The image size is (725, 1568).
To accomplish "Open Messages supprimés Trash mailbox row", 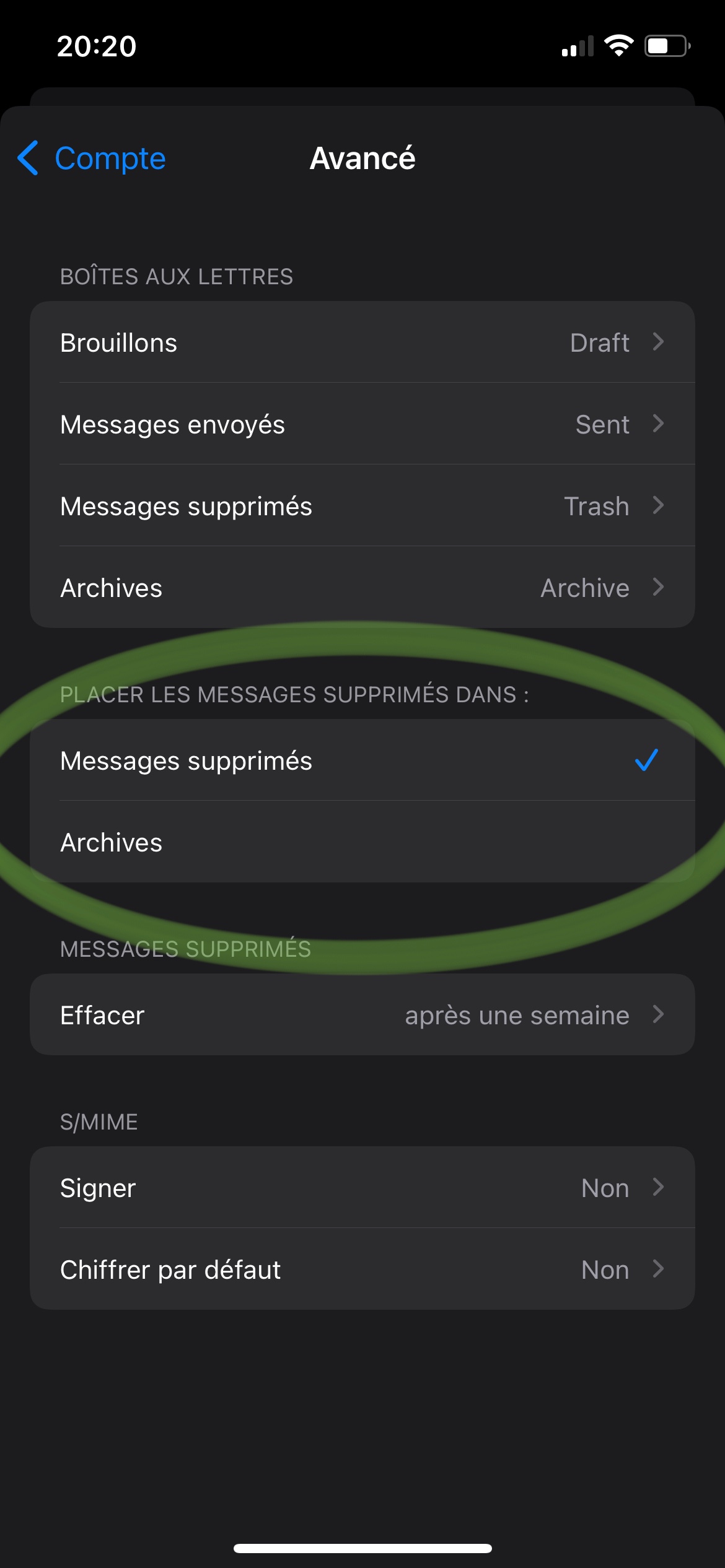I will [362, 506].
